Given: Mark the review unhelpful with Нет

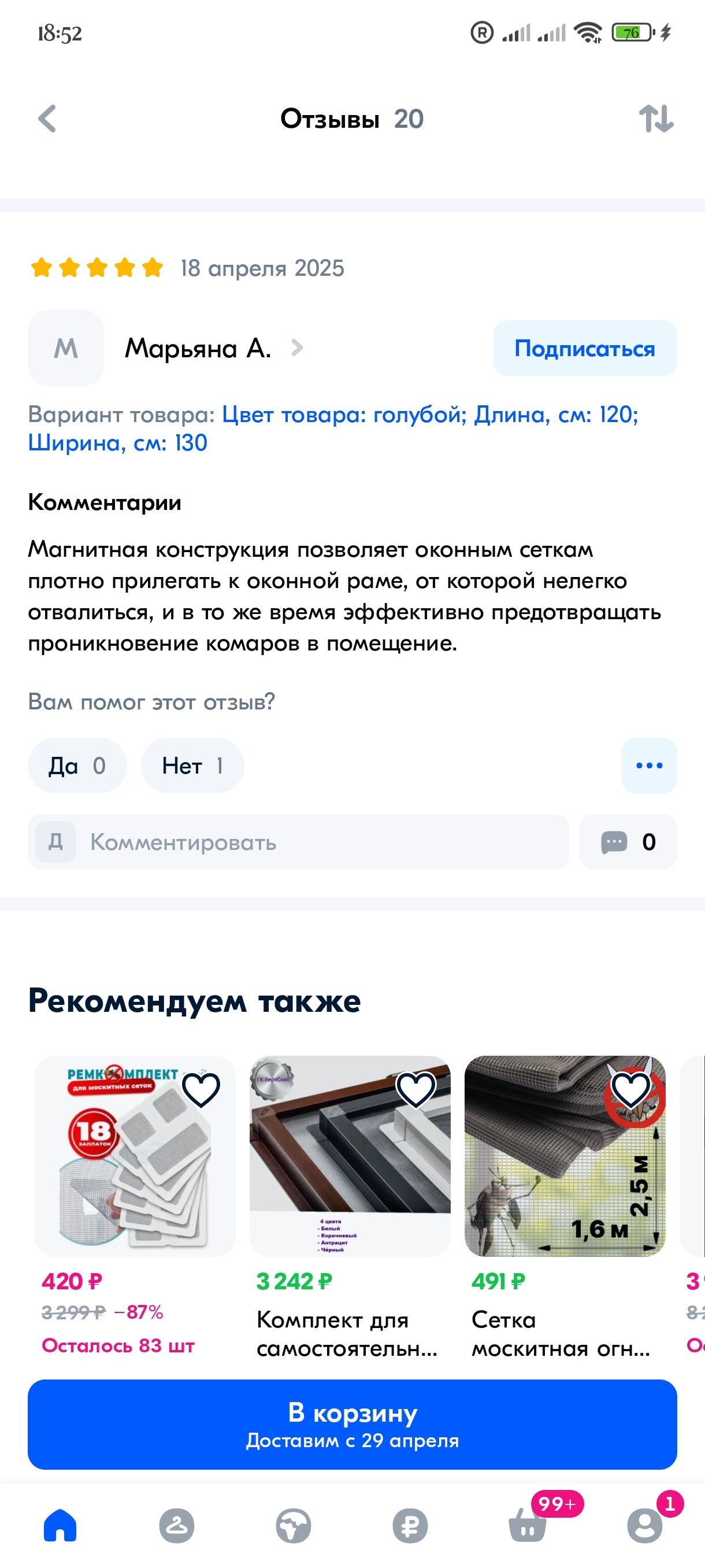Looking at the screenshot, I should (x=192, y=765).
